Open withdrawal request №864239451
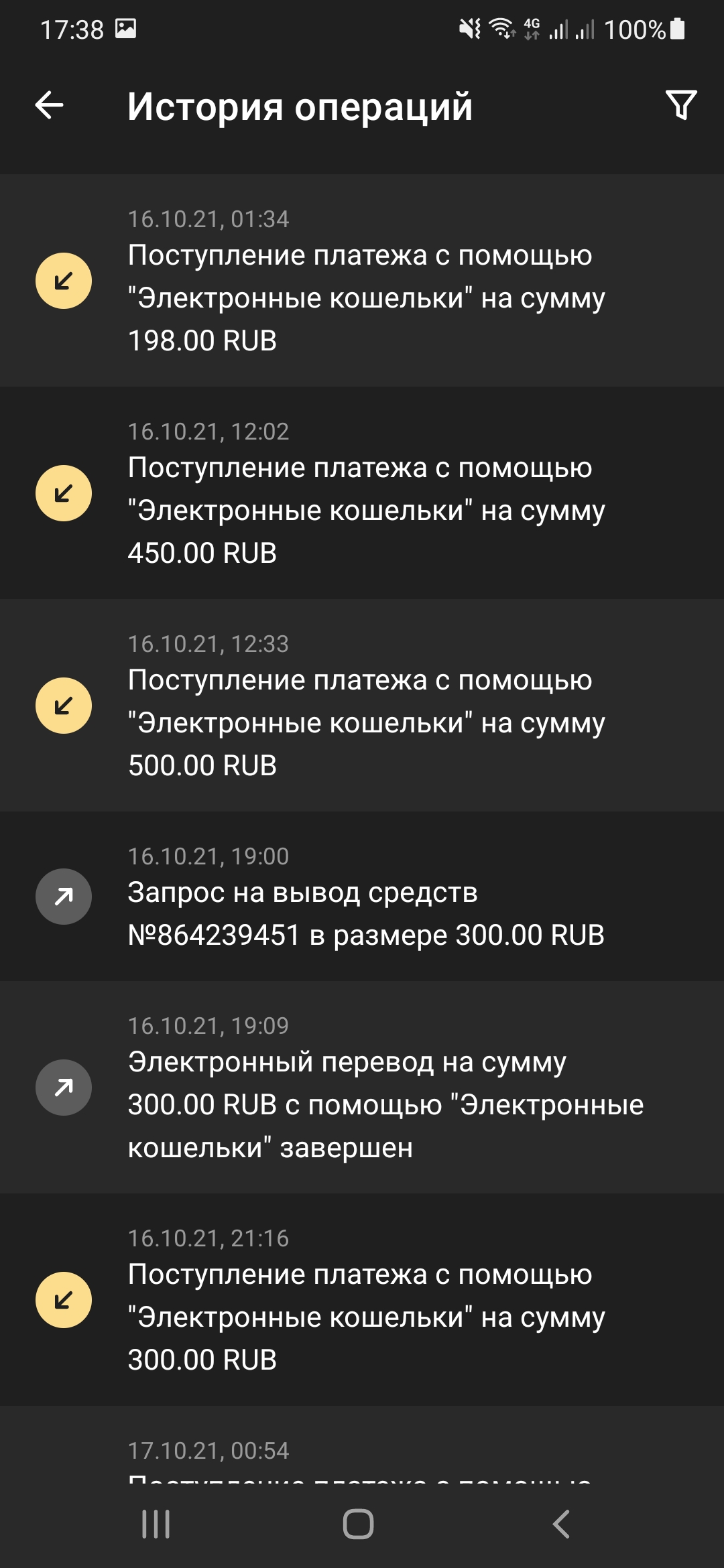Screen dimensions: 724x1568 click(x=362, y=897)
